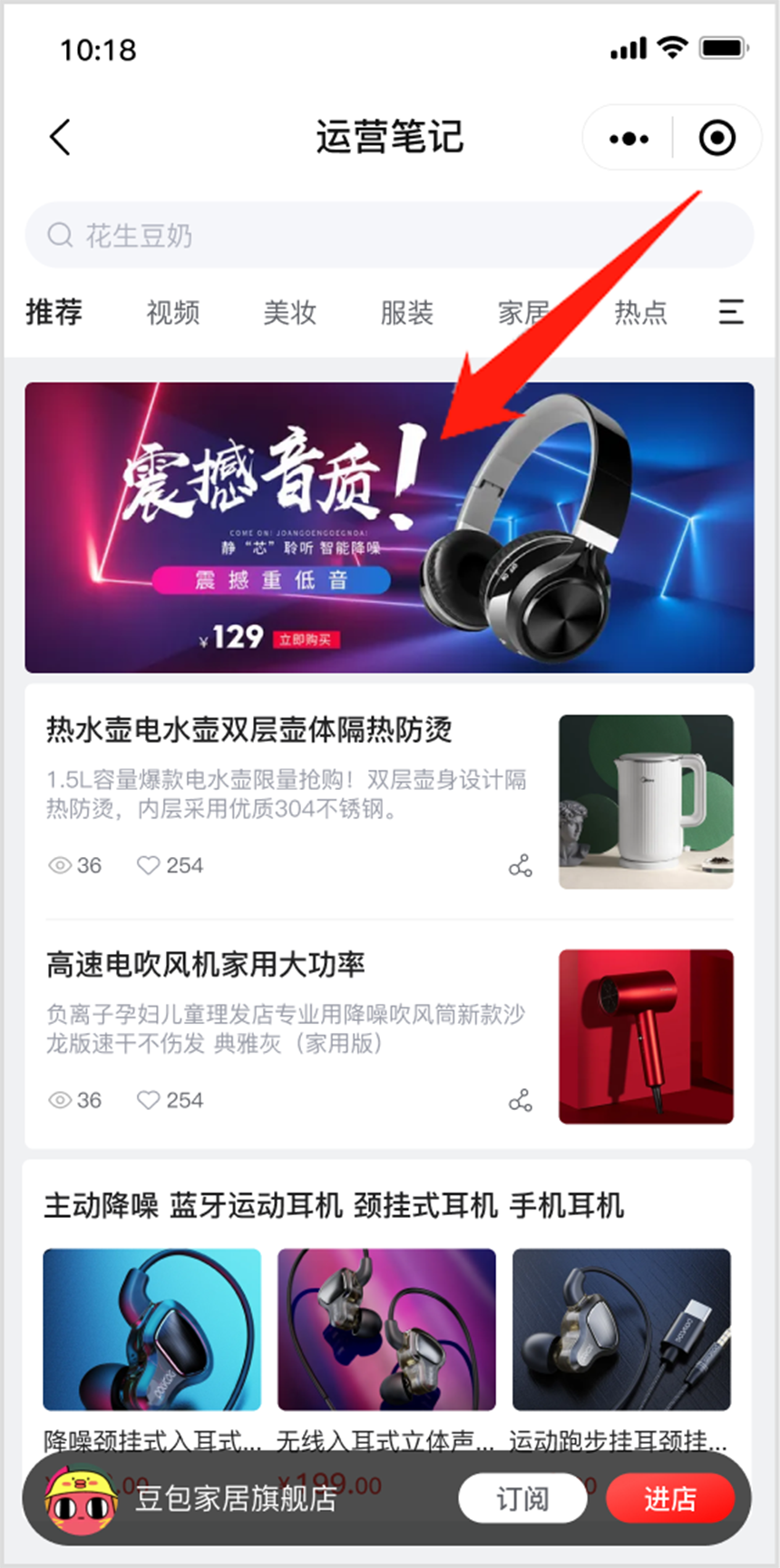Image resolution: width=780 pixels, height=1568 pixels.
Task: Open the 无线入耳式立体声 earphone product
Action: [x=386, y=1350]
